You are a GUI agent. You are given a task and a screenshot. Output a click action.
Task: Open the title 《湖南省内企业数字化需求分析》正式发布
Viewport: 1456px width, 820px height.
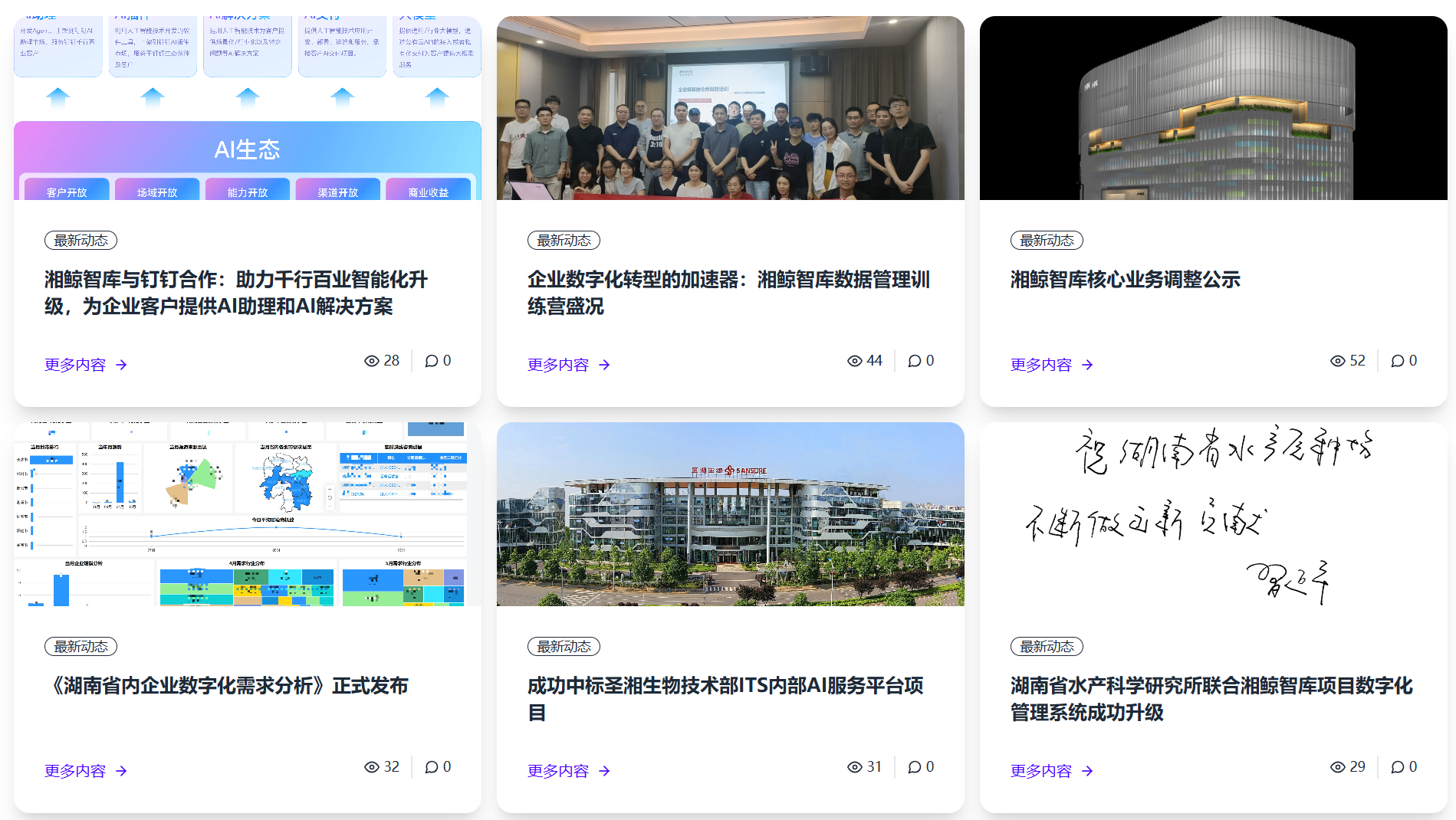coord(228,686)
